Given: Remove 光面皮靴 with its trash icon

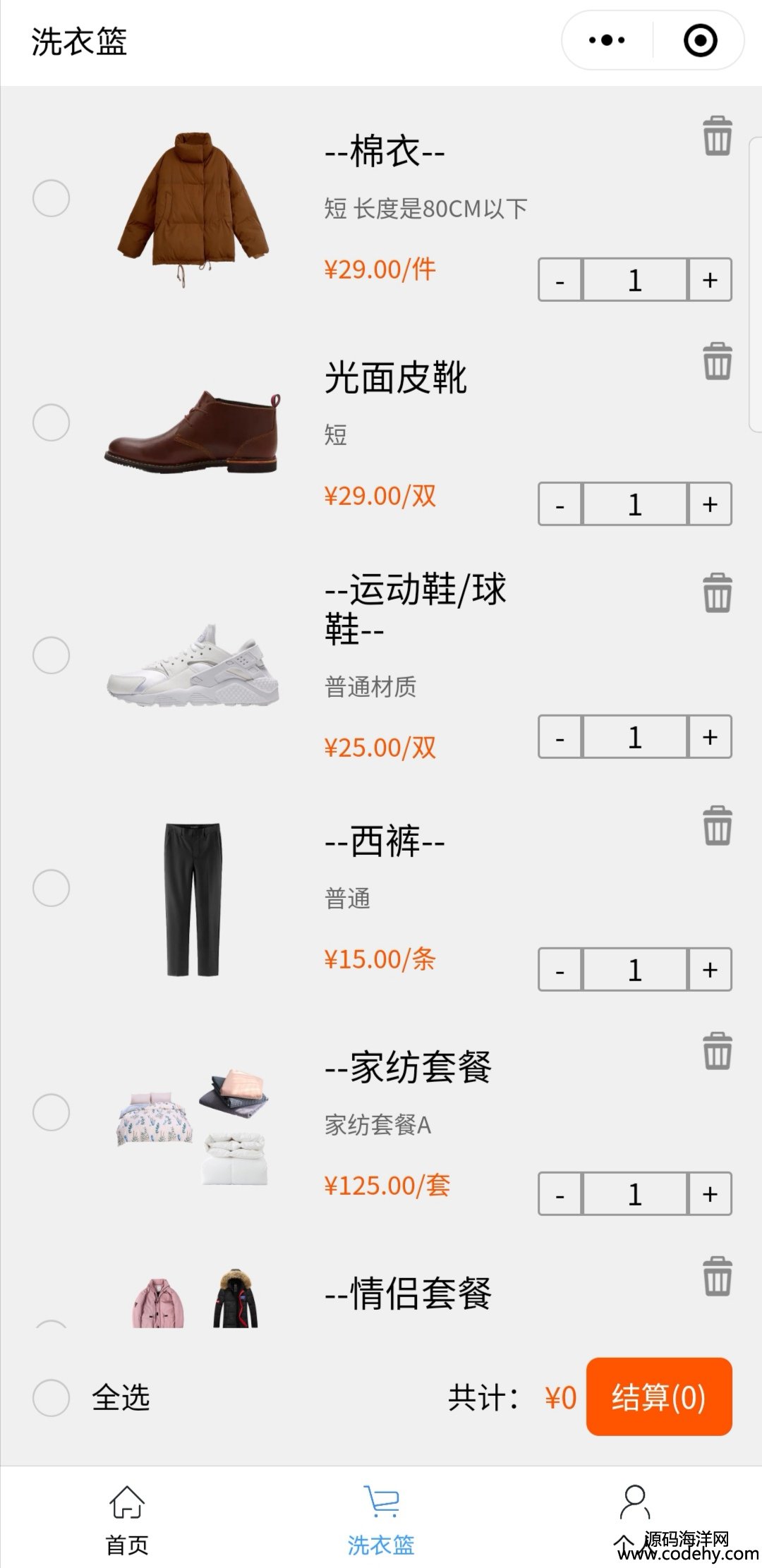Looking at the screenshot, I should pos(717,361).
